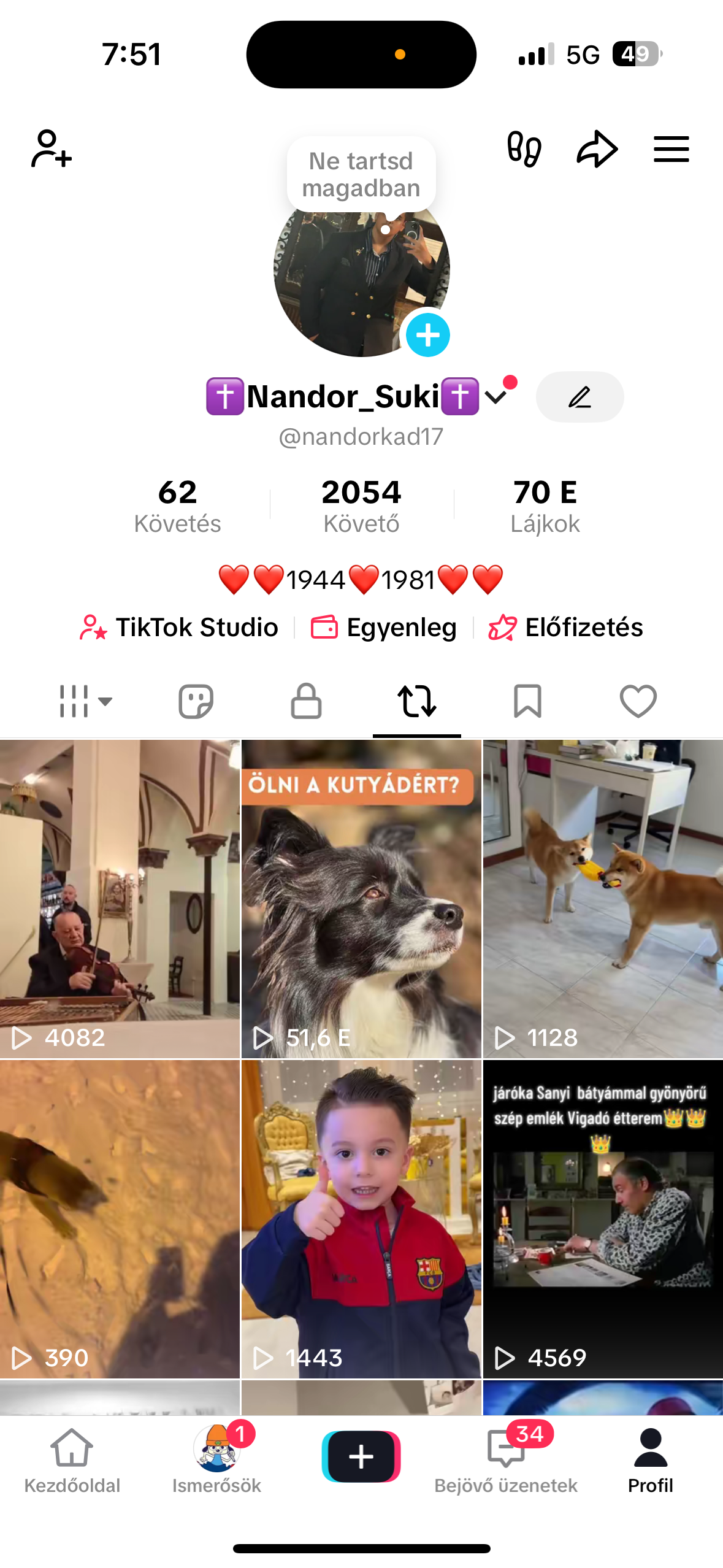Screen dimensions: 723x1568
Task: Open the ÖLNI A KUTYÁDÉRT? video
Action: pyautogui.click(x=361, y=898)
